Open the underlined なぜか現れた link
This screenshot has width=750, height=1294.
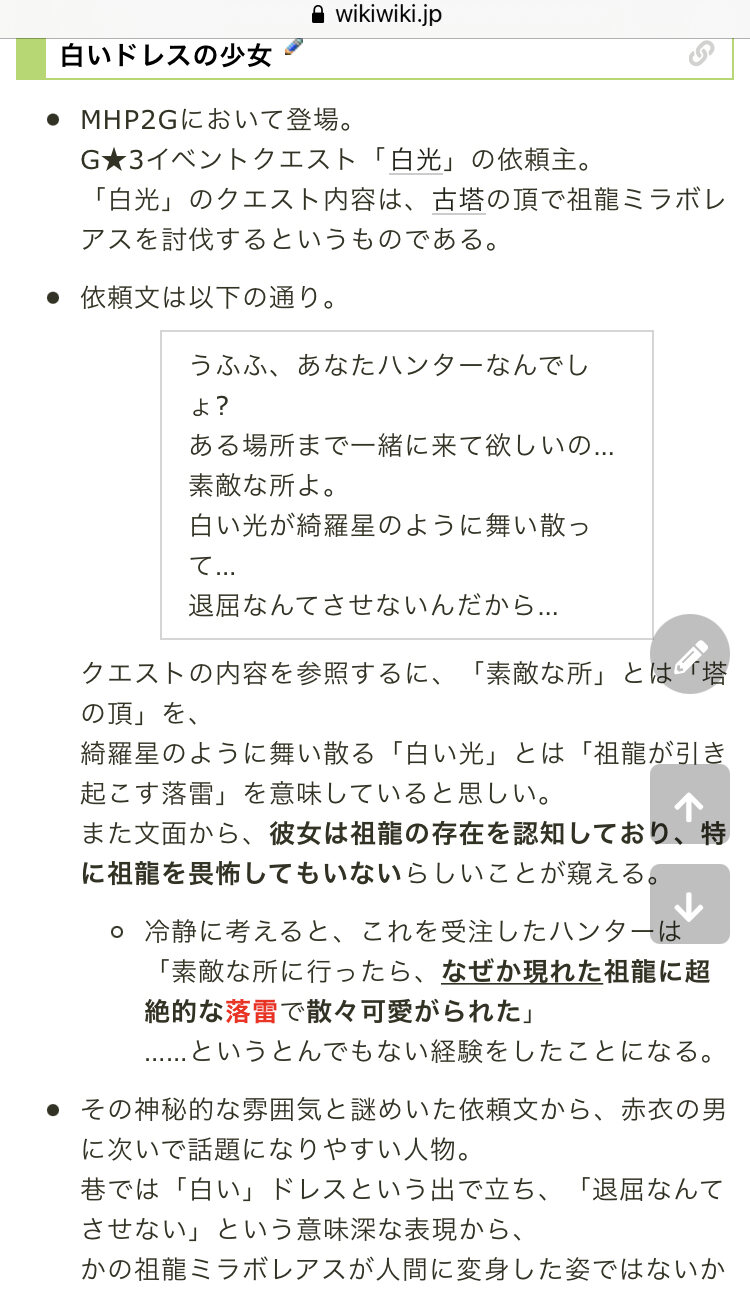point(520,972)
